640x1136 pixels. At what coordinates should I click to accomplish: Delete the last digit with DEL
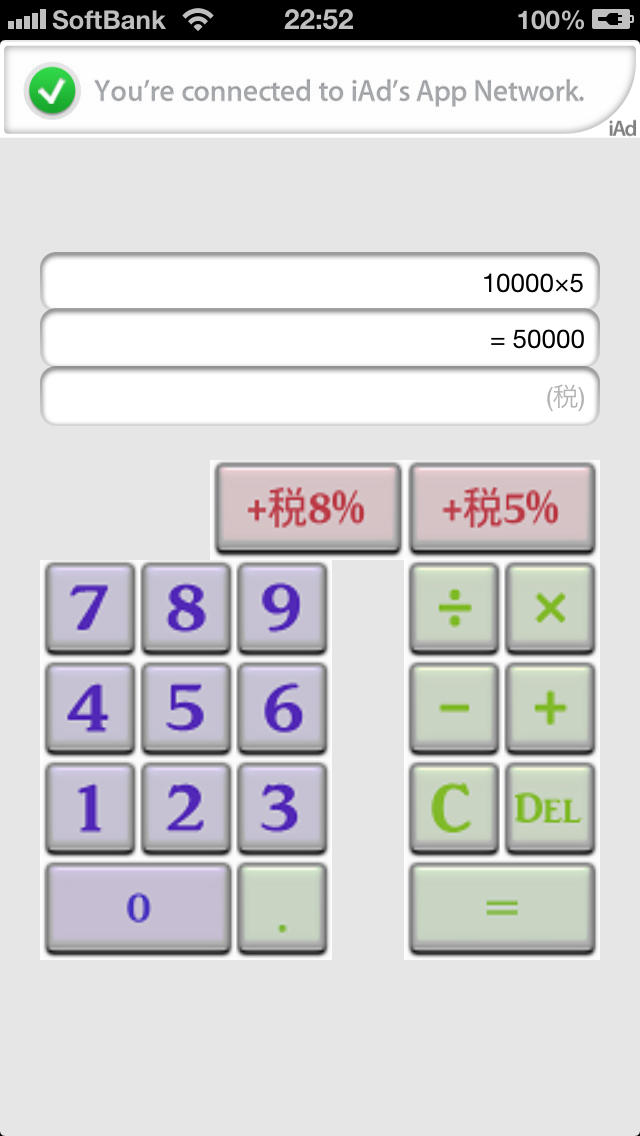[x=550, y=807]
